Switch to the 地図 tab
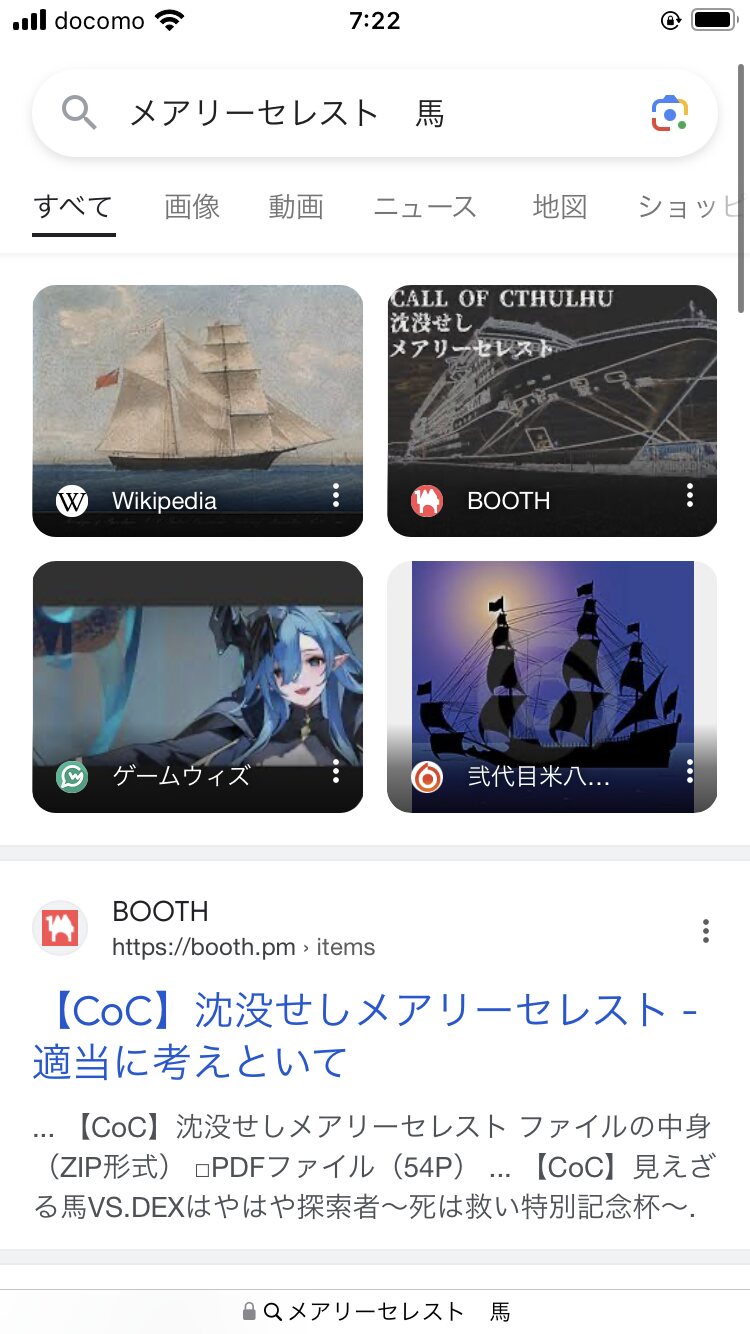This screenshot has height=1334, width=750. [559, 207]
